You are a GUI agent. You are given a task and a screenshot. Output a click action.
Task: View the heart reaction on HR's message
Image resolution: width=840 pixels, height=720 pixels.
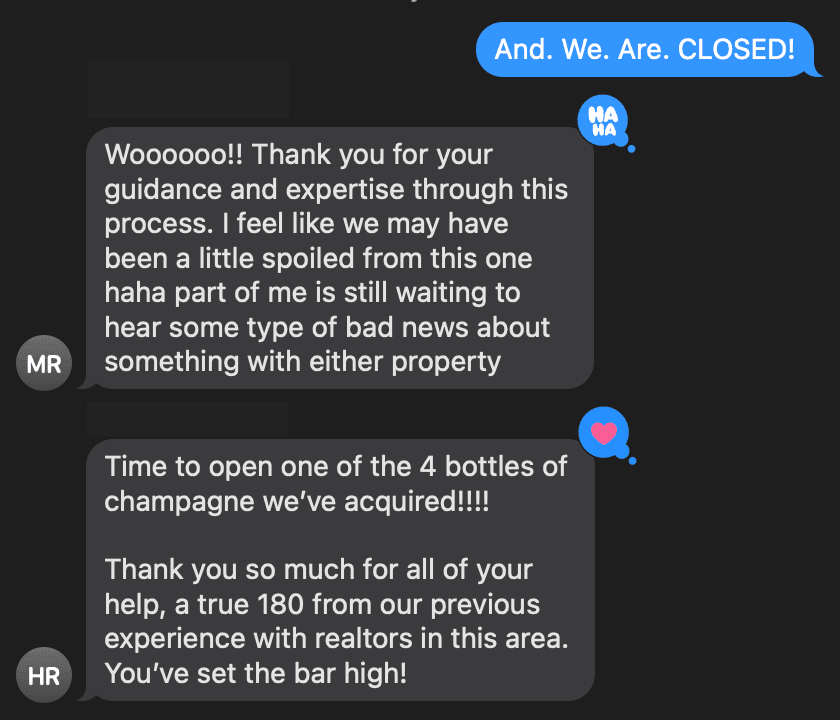click(x=604, y=433)
